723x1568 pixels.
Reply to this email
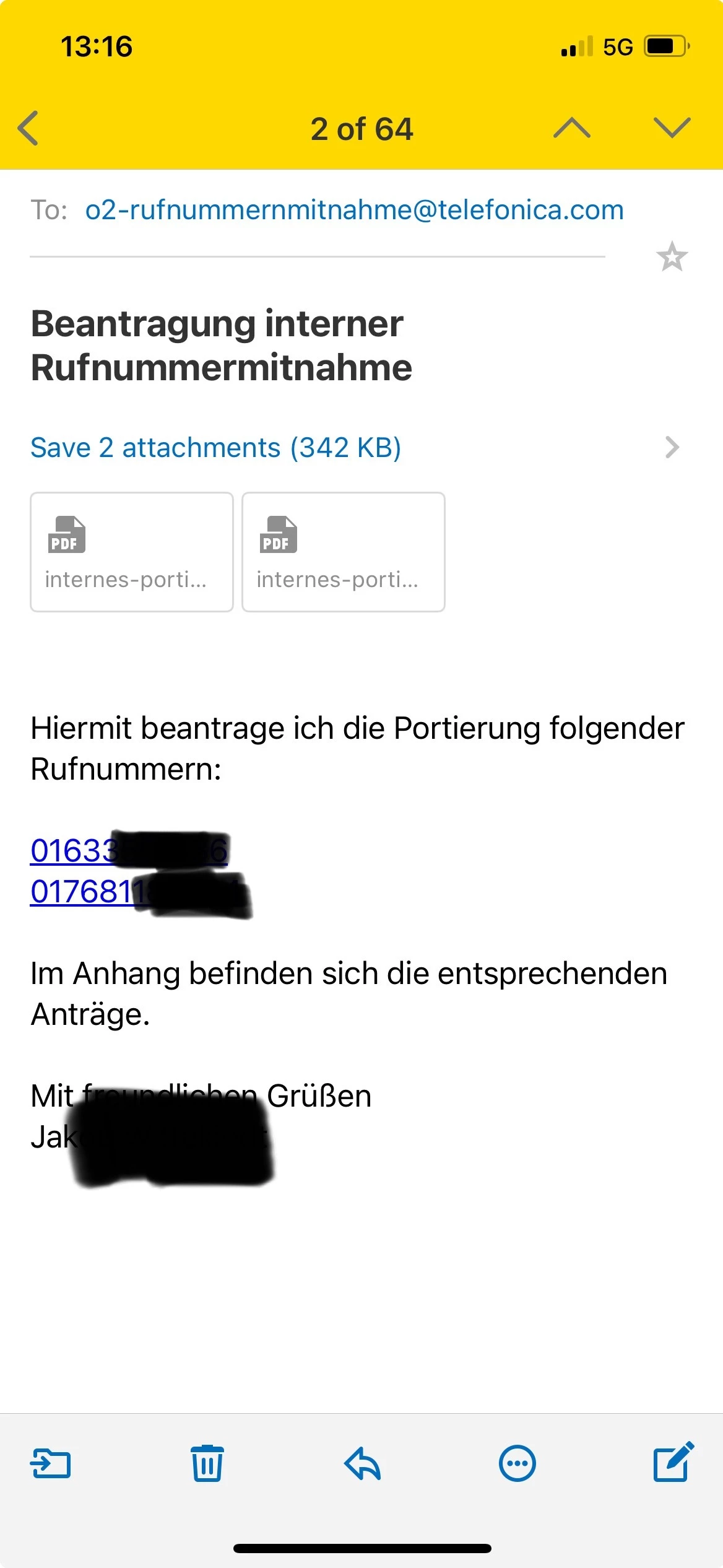[x=362, y=1464]
